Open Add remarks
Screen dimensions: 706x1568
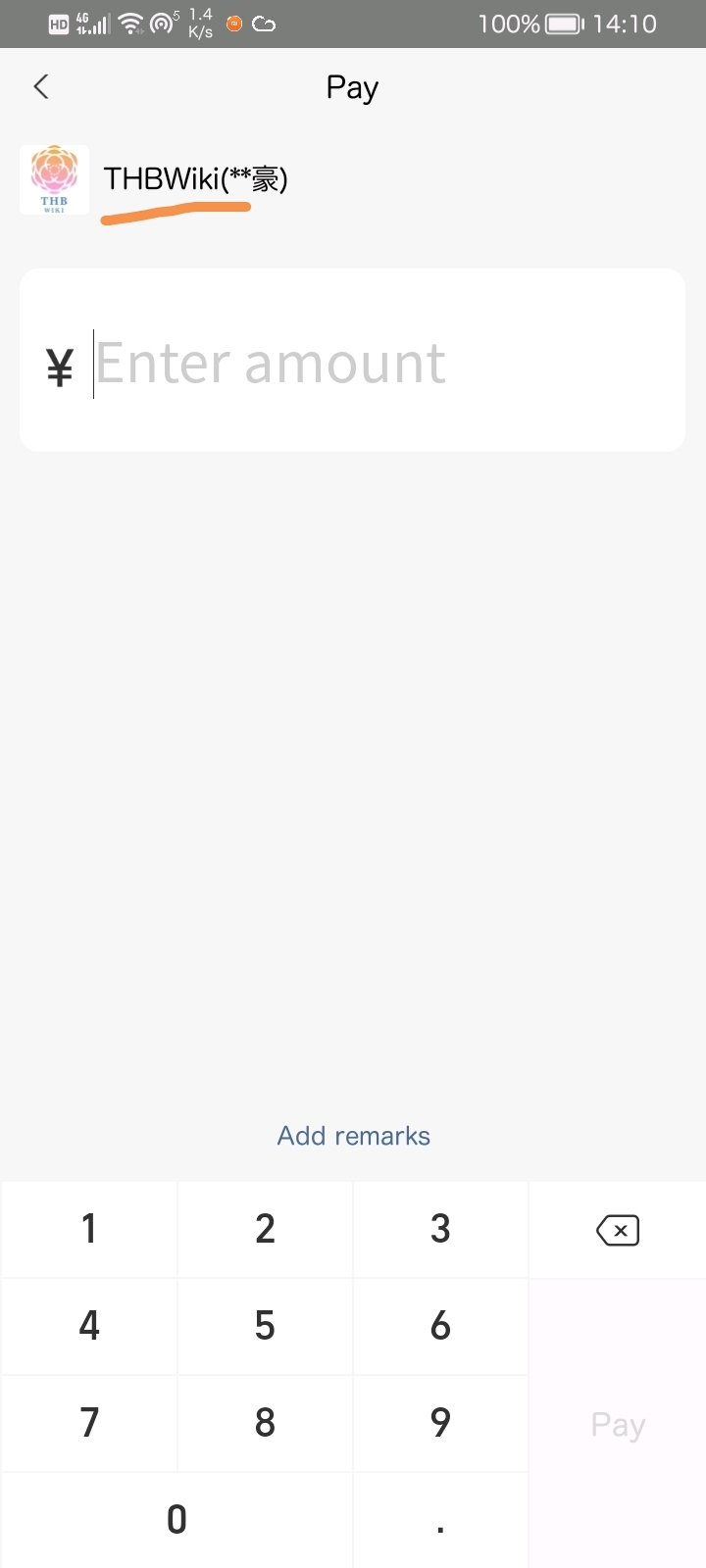(353, 1136)
